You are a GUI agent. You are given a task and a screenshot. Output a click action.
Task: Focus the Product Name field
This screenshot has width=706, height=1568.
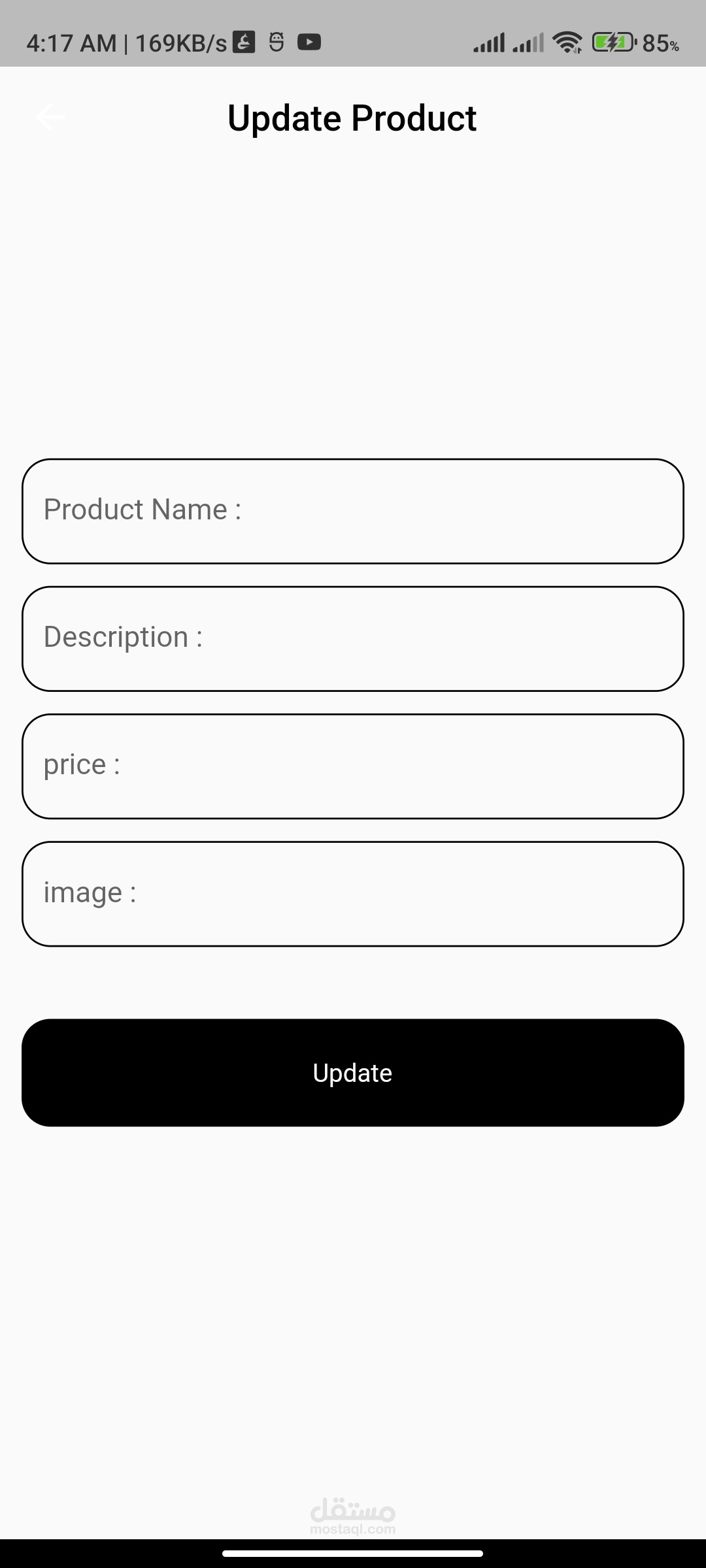click(x=353, y=511)
